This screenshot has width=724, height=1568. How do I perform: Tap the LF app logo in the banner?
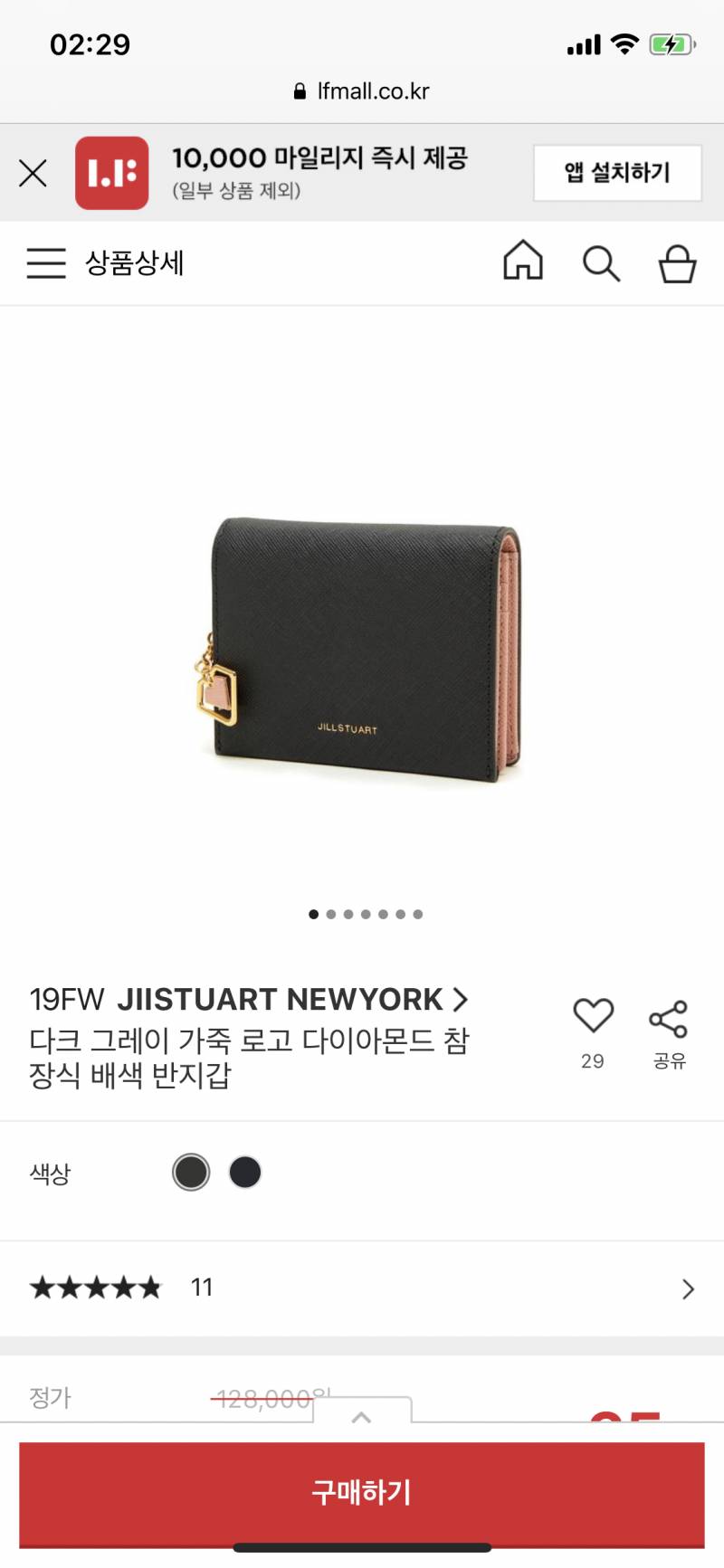tap(112, 173)
